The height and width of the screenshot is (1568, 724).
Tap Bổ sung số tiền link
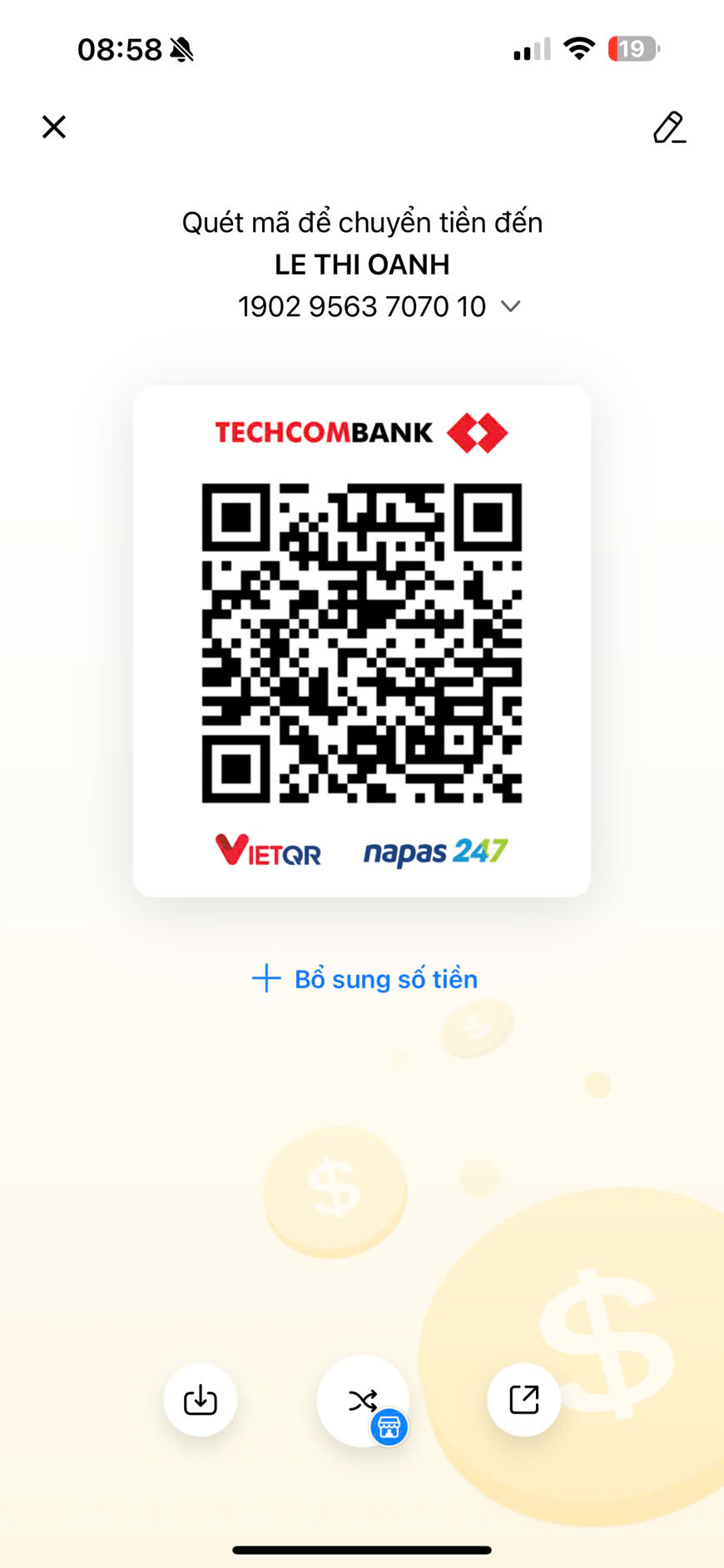click(x=364, y=979)
